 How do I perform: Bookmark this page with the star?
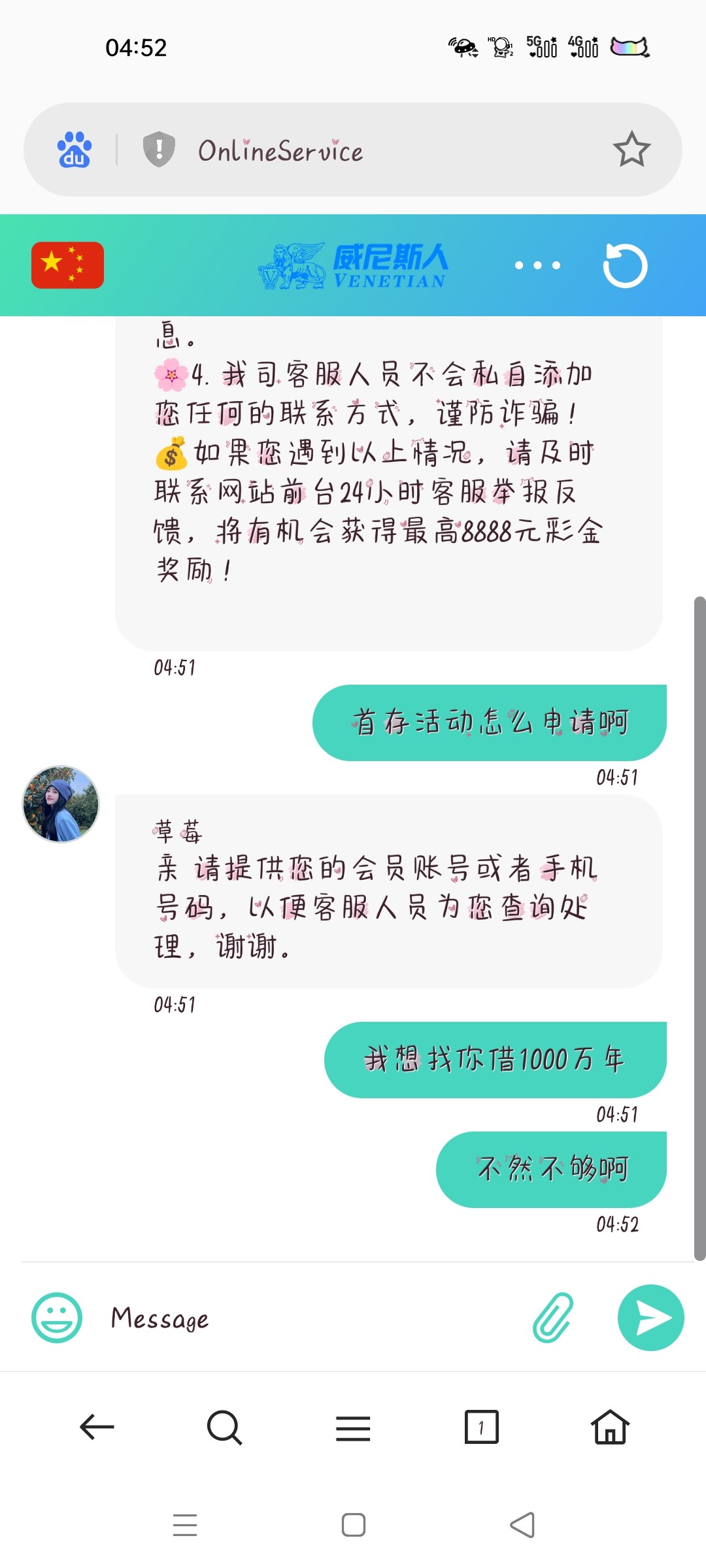(x=631, y=150)
